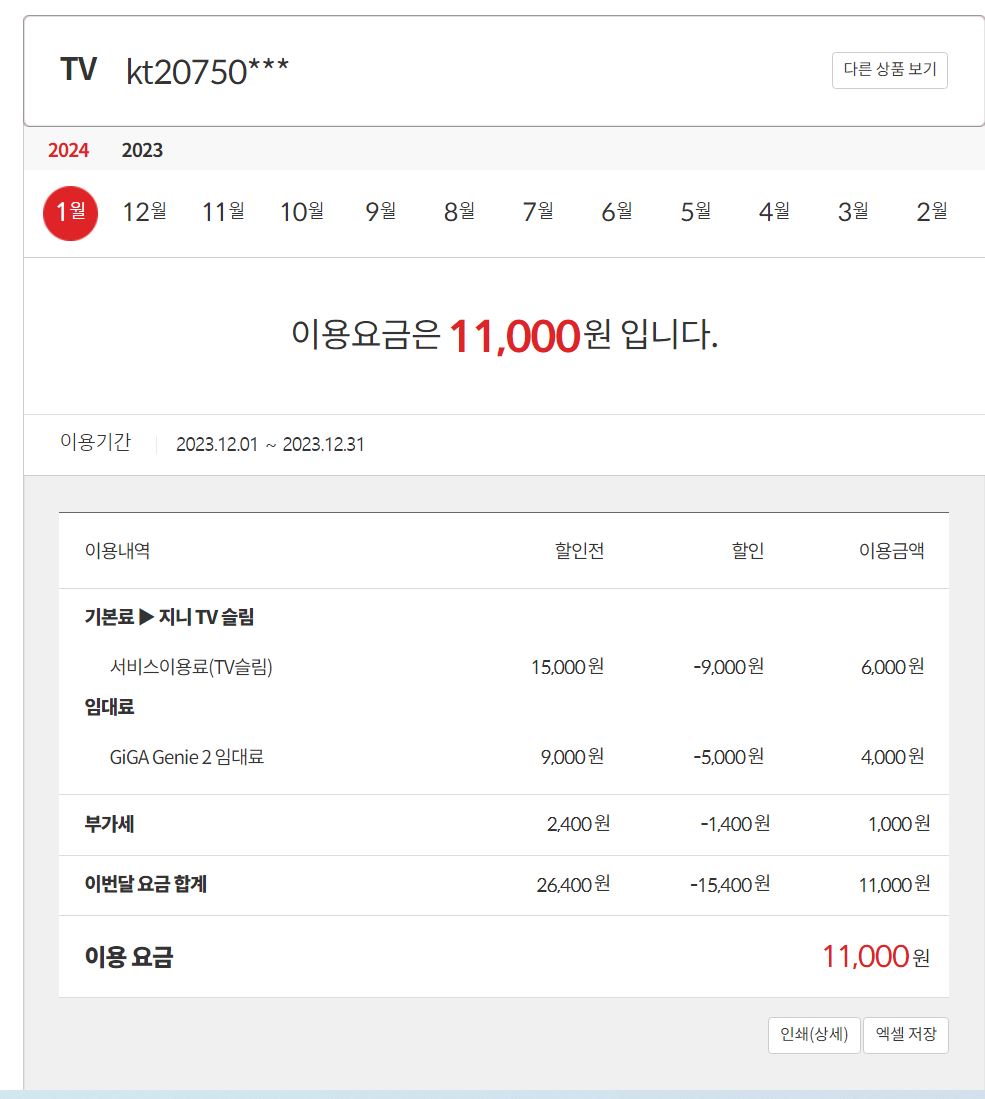Show the 3월 usage charges
Viewport: 985px width, 1099px height.
(853, 212)
